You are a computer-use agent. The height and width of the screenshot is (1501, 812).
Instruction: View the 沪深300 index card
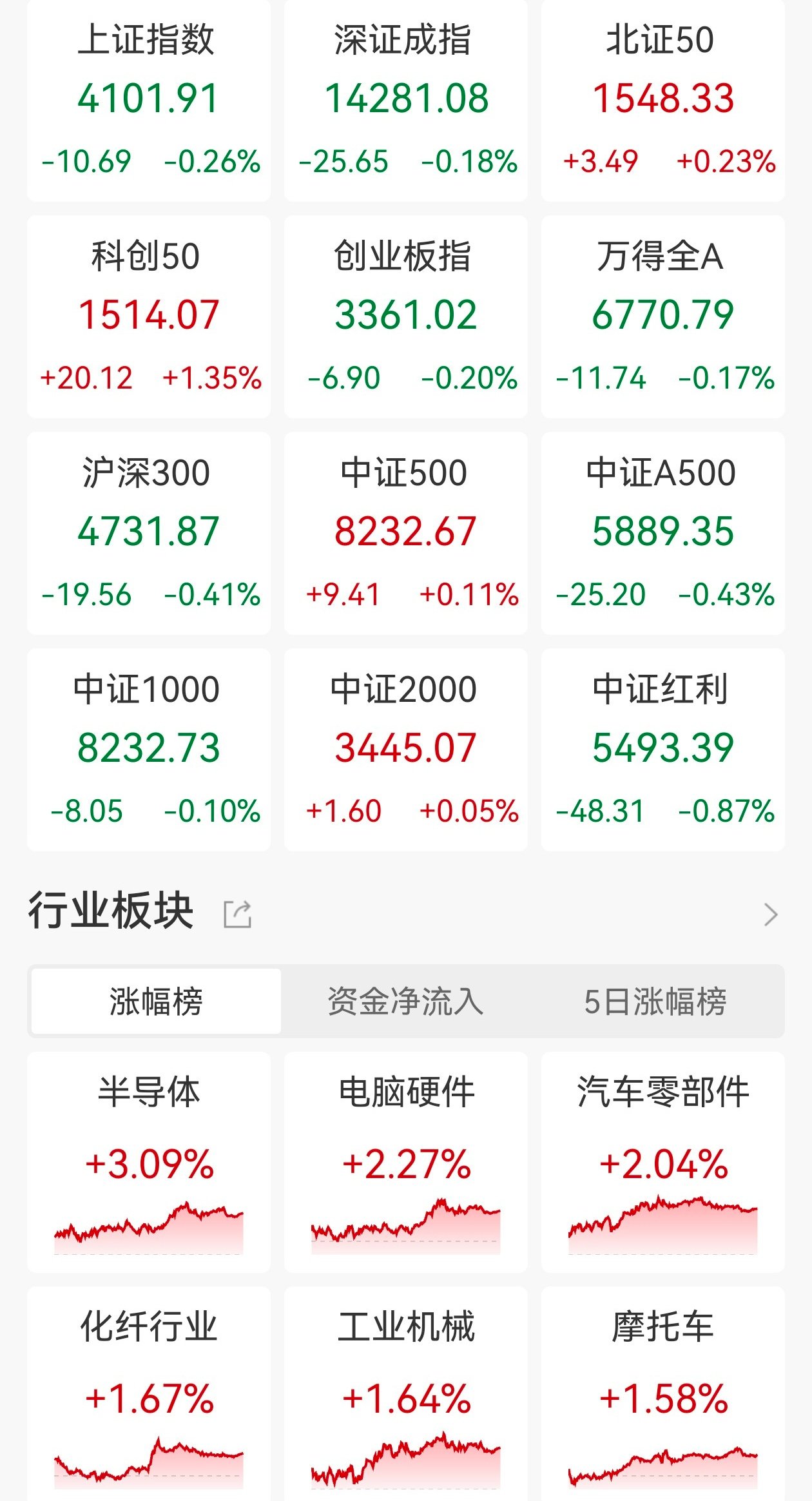[148, 533]
